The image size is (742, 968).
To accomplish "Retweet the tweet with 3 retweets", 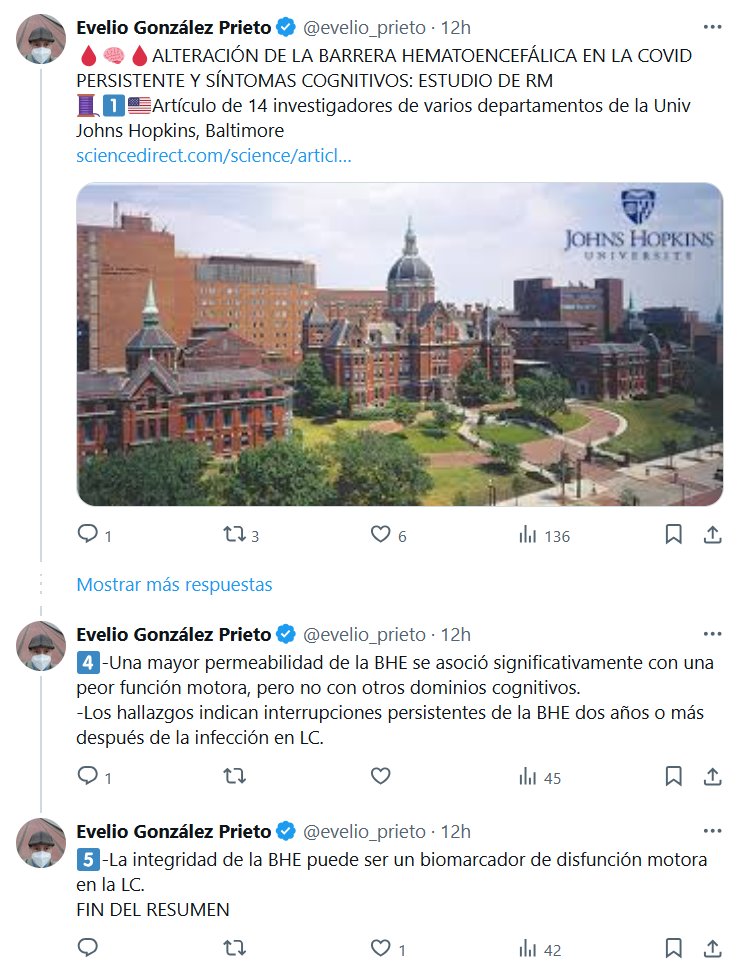I will [234, 535].
